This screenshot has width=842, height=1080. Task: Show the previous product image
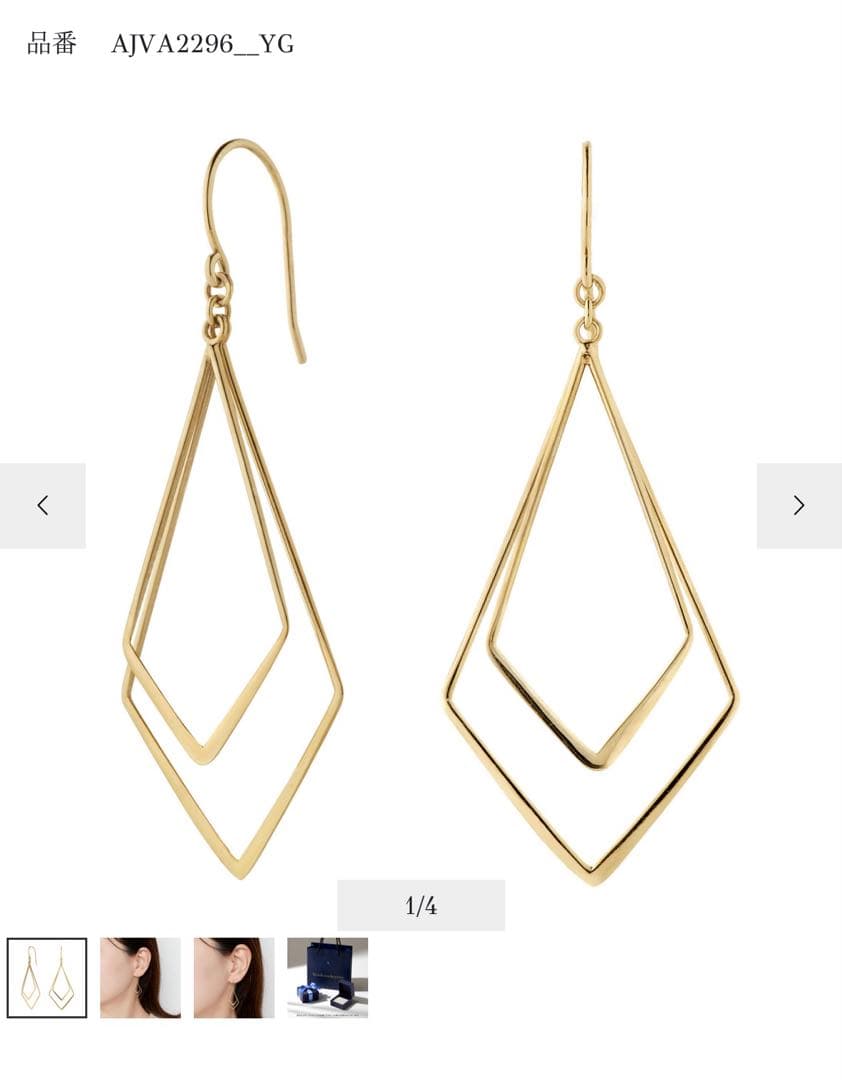tap(42, 506)
